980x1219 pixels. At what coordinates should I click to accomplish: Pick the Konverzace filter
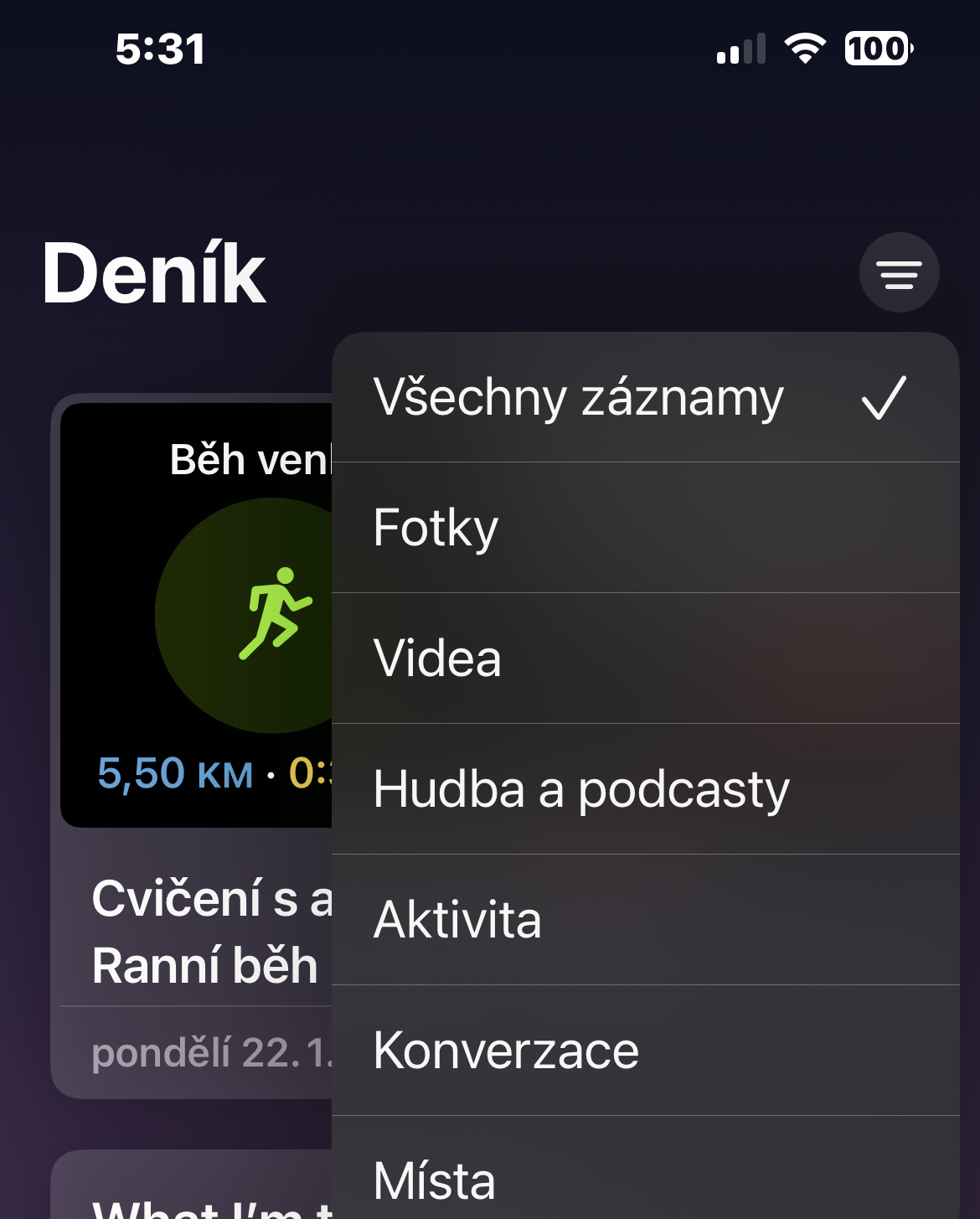point(645,1051)
